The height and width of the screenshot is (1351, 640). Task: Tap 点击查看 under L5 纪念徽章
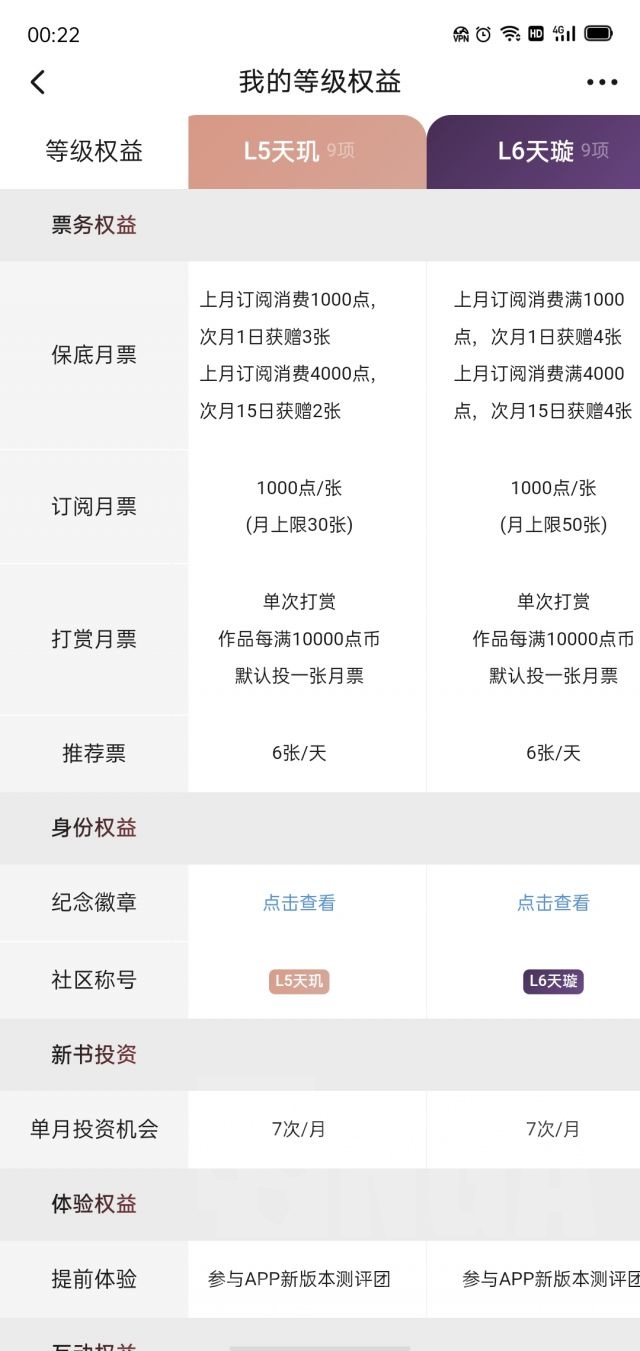click(x=299, y=903)
